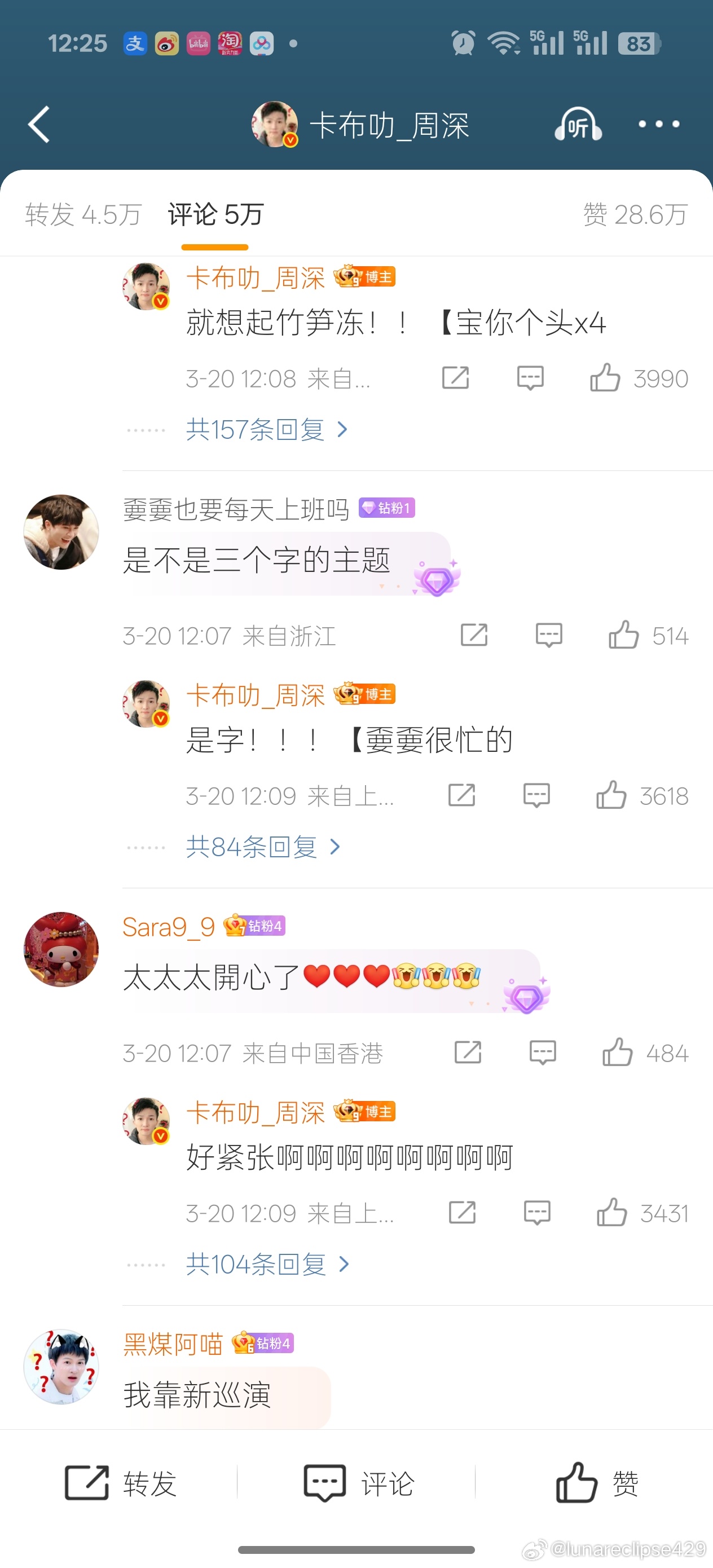Switch to the 赞 28.6万 tab
Viewport: 713px width, 1568px height.
click(635, 215)
